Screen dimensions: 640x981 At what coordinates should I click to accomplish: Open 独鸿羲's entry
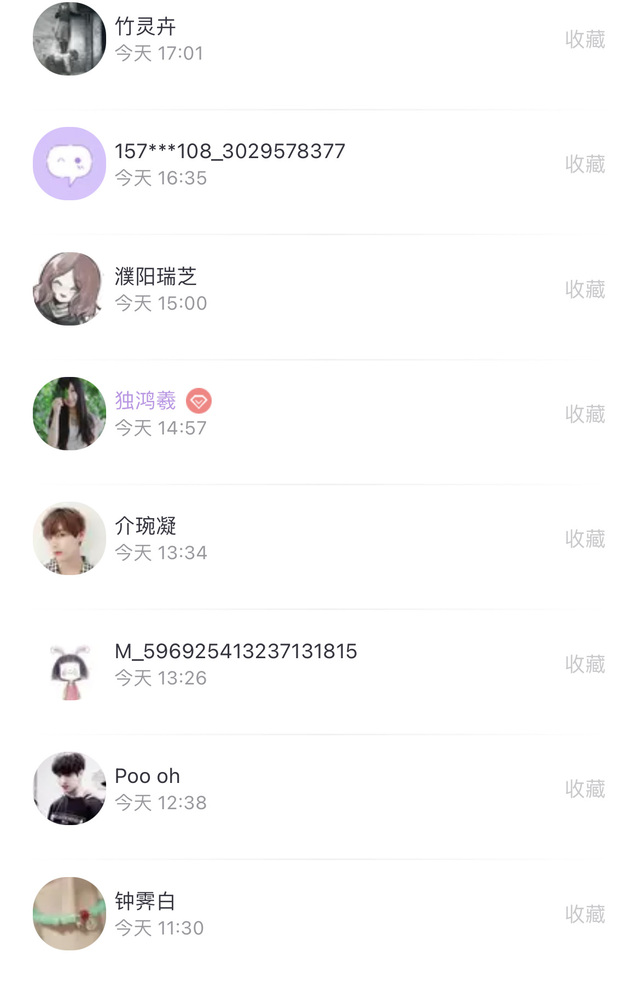point(300,414)
